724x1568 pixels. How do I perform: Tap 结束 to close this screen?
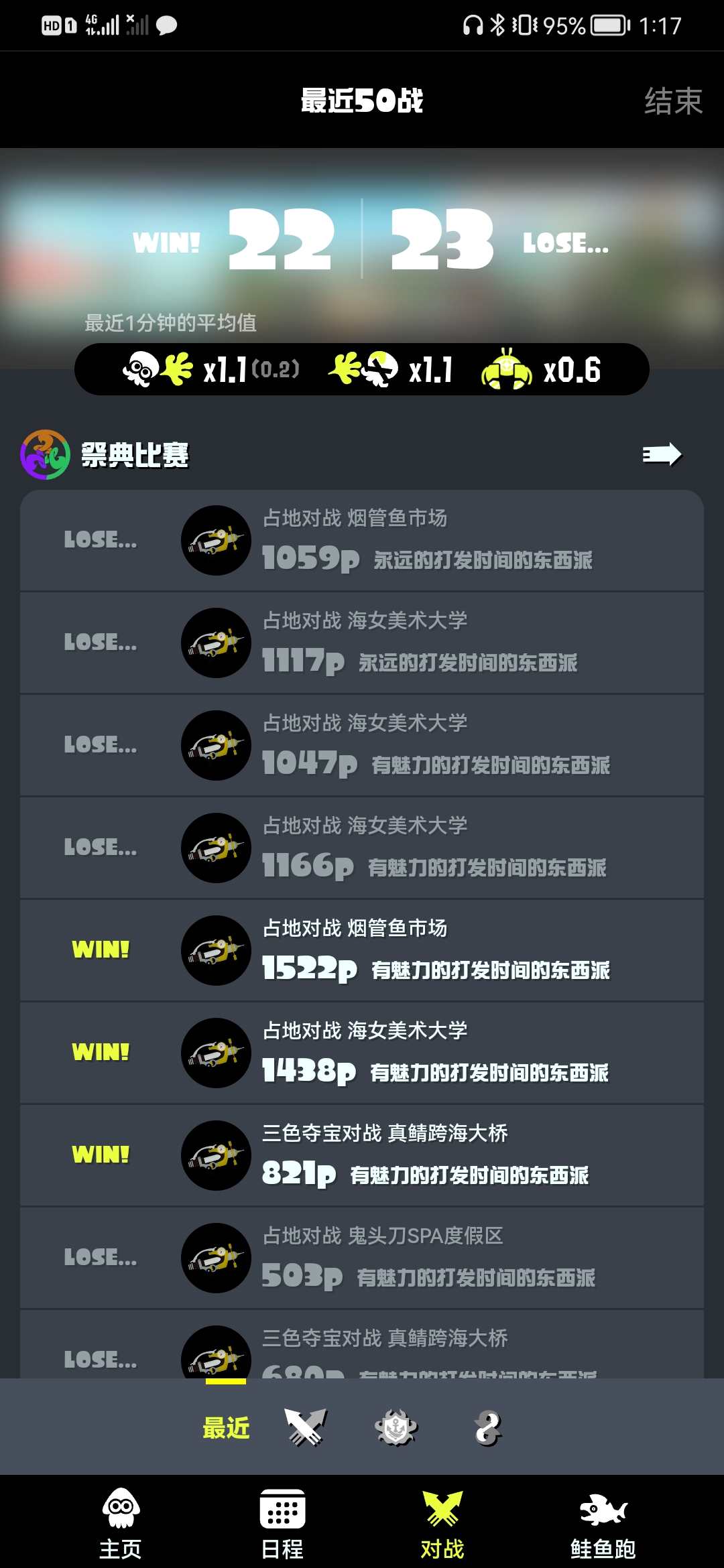click(673, 101)
